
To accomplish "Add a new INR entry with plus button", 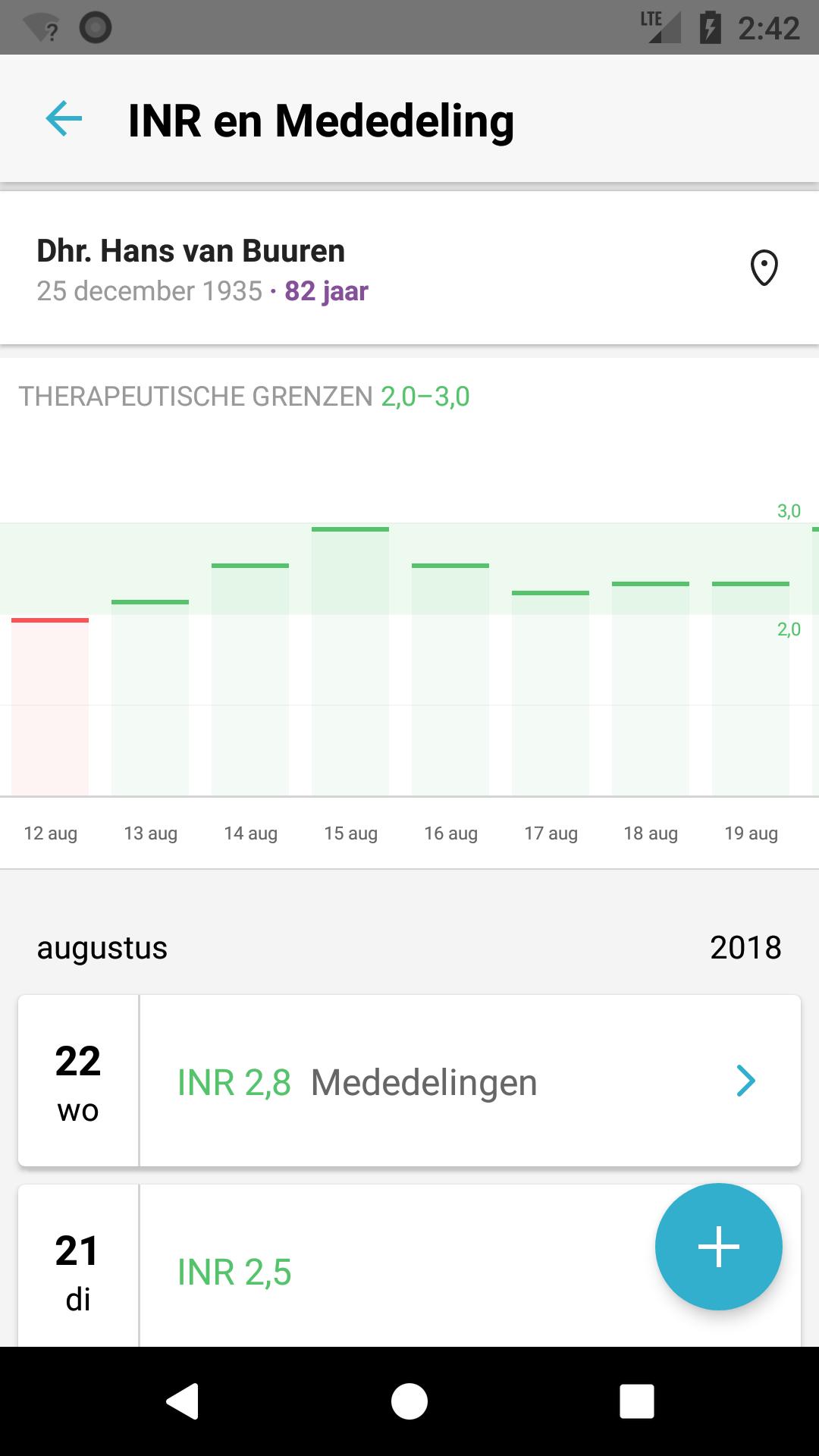I will [x=718, y=1247].
